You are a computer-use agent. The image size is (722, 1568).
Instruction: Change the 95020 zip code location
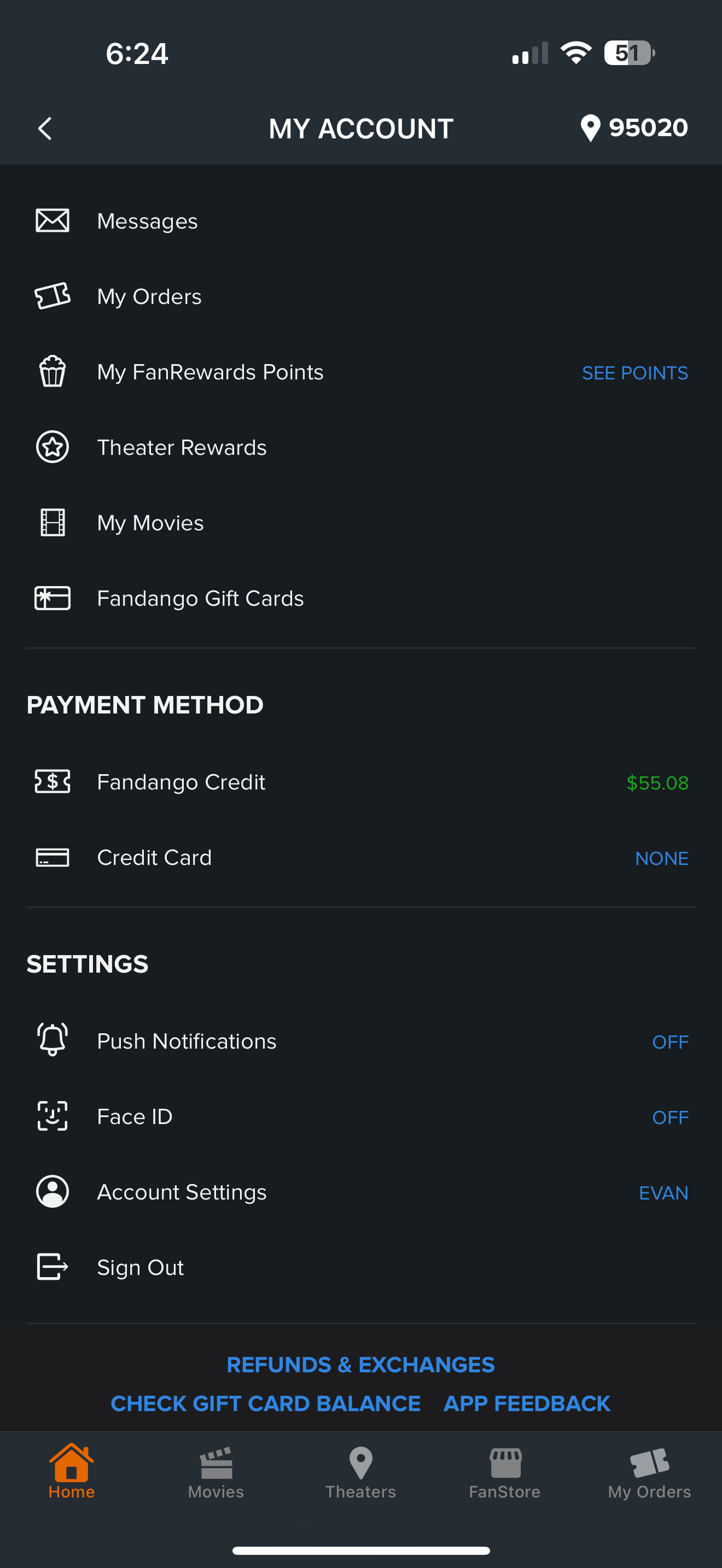point(634,128)
